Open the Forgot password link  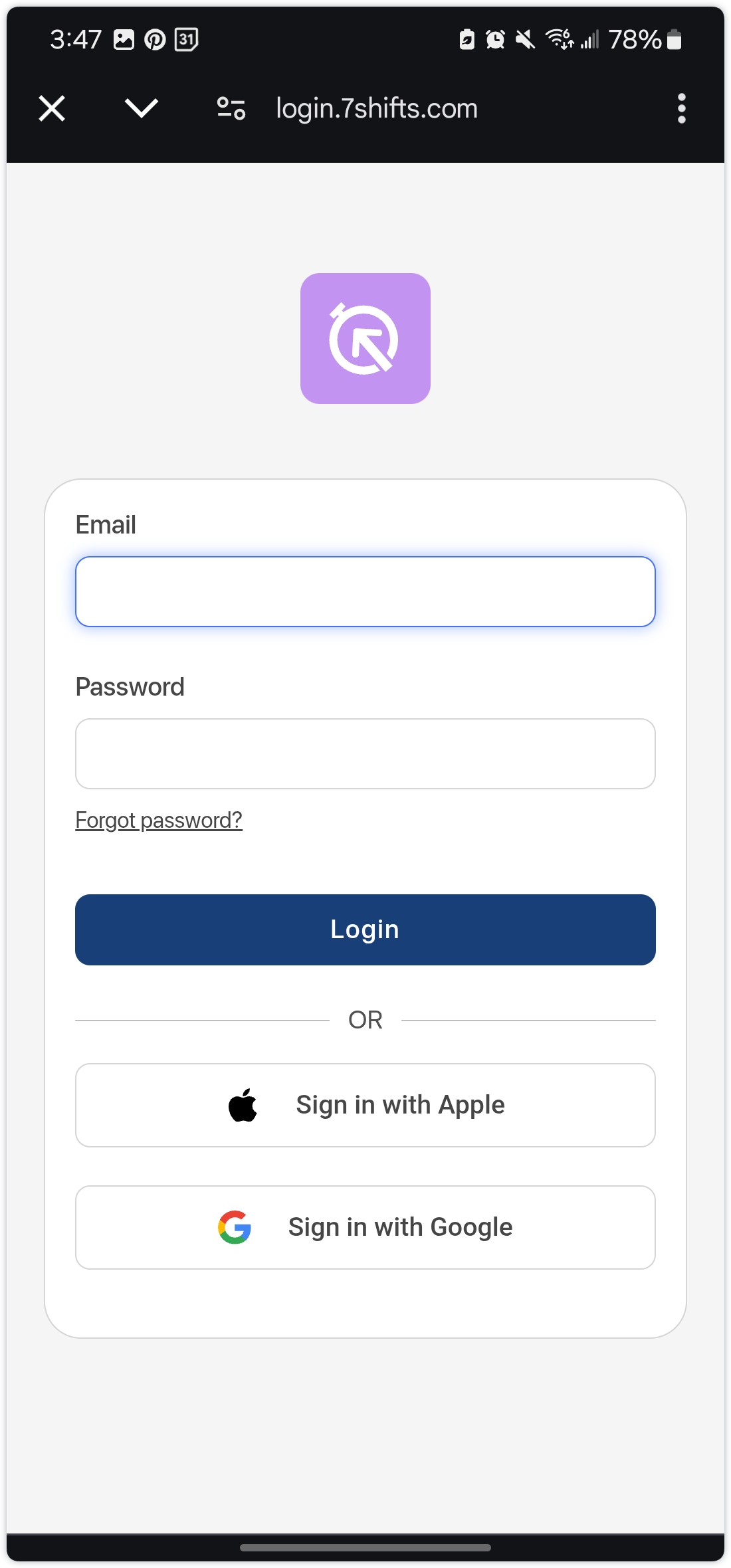click(x=159, y=820)
